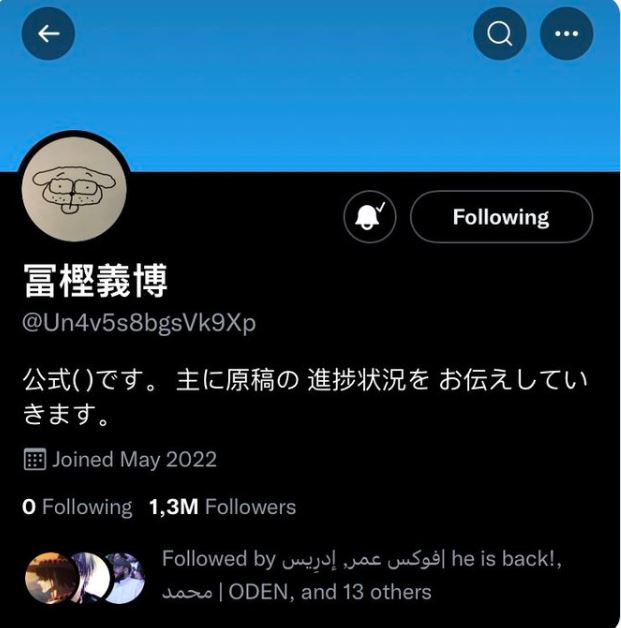
Task: Show the 1,3M Followers list
Action: point(222,507)
